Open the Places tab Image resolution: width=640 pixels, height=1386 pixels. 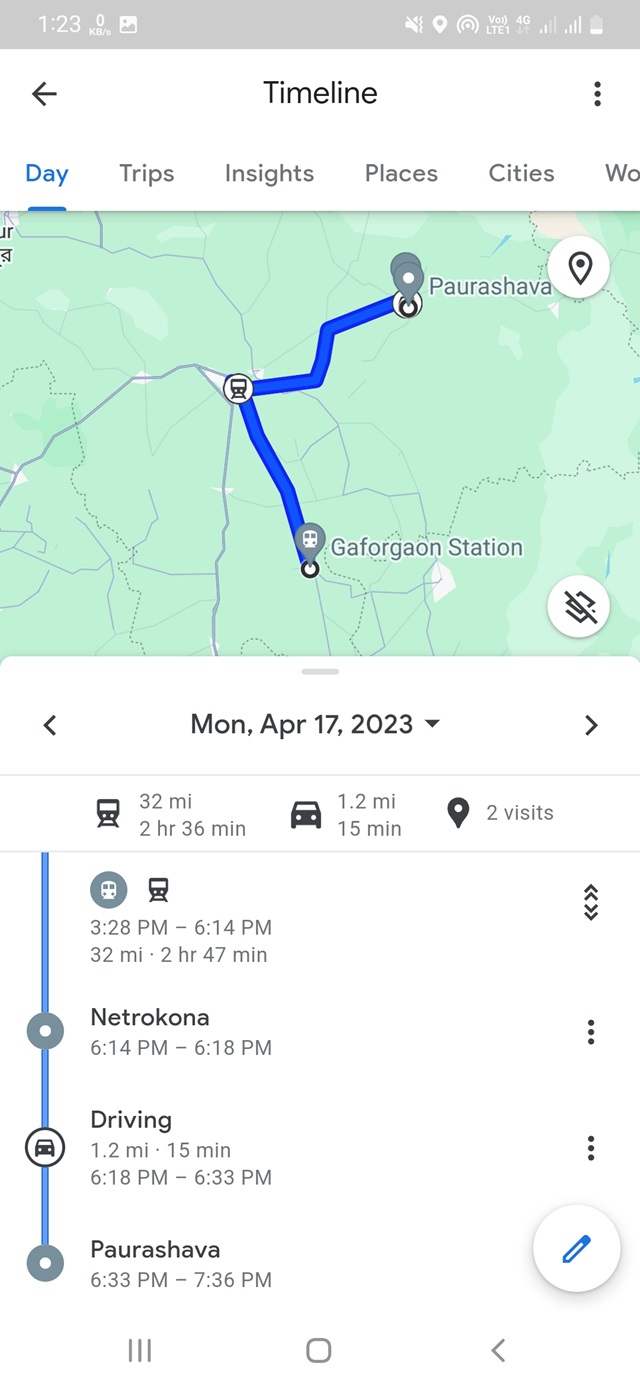coord(401,173)
